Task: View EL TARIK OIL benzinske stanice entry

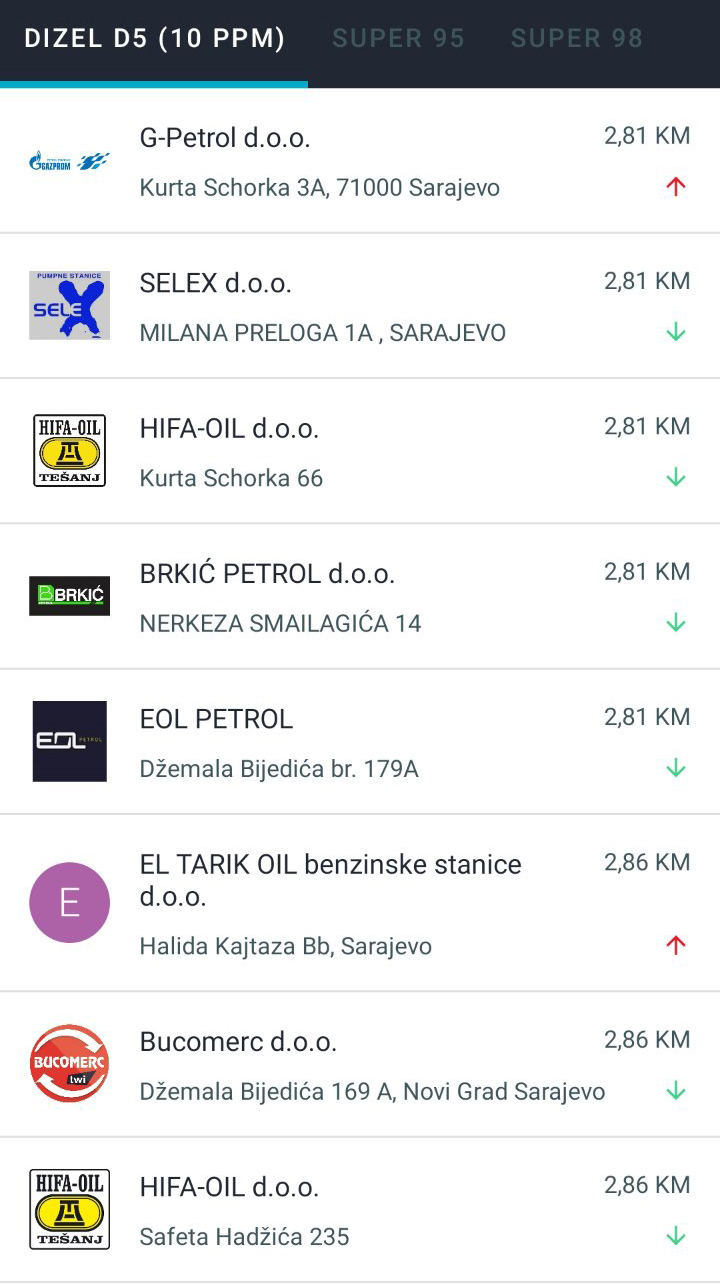Action: tap(360, 903)
